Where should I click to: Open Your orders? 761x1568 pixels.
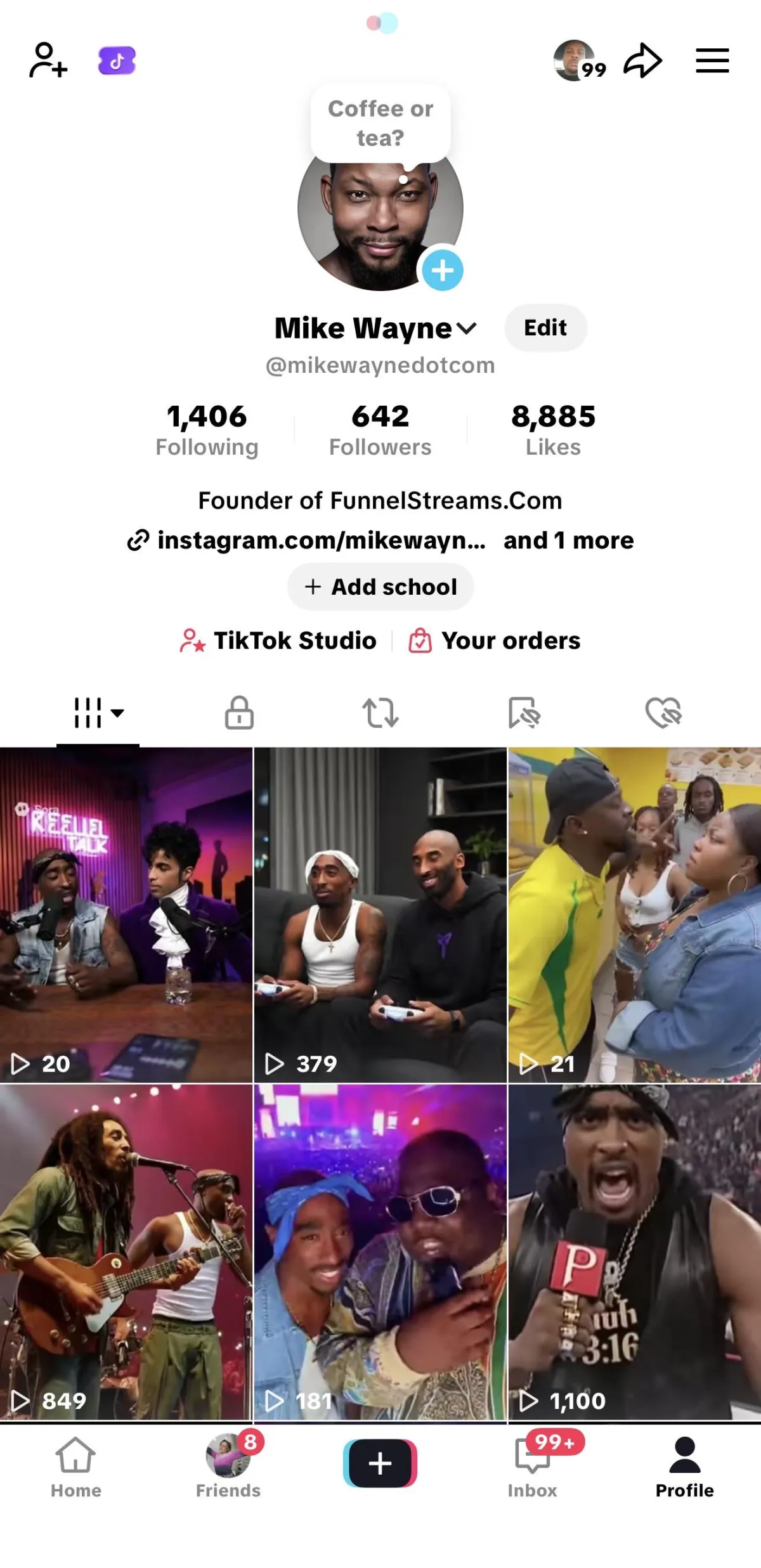495,641
